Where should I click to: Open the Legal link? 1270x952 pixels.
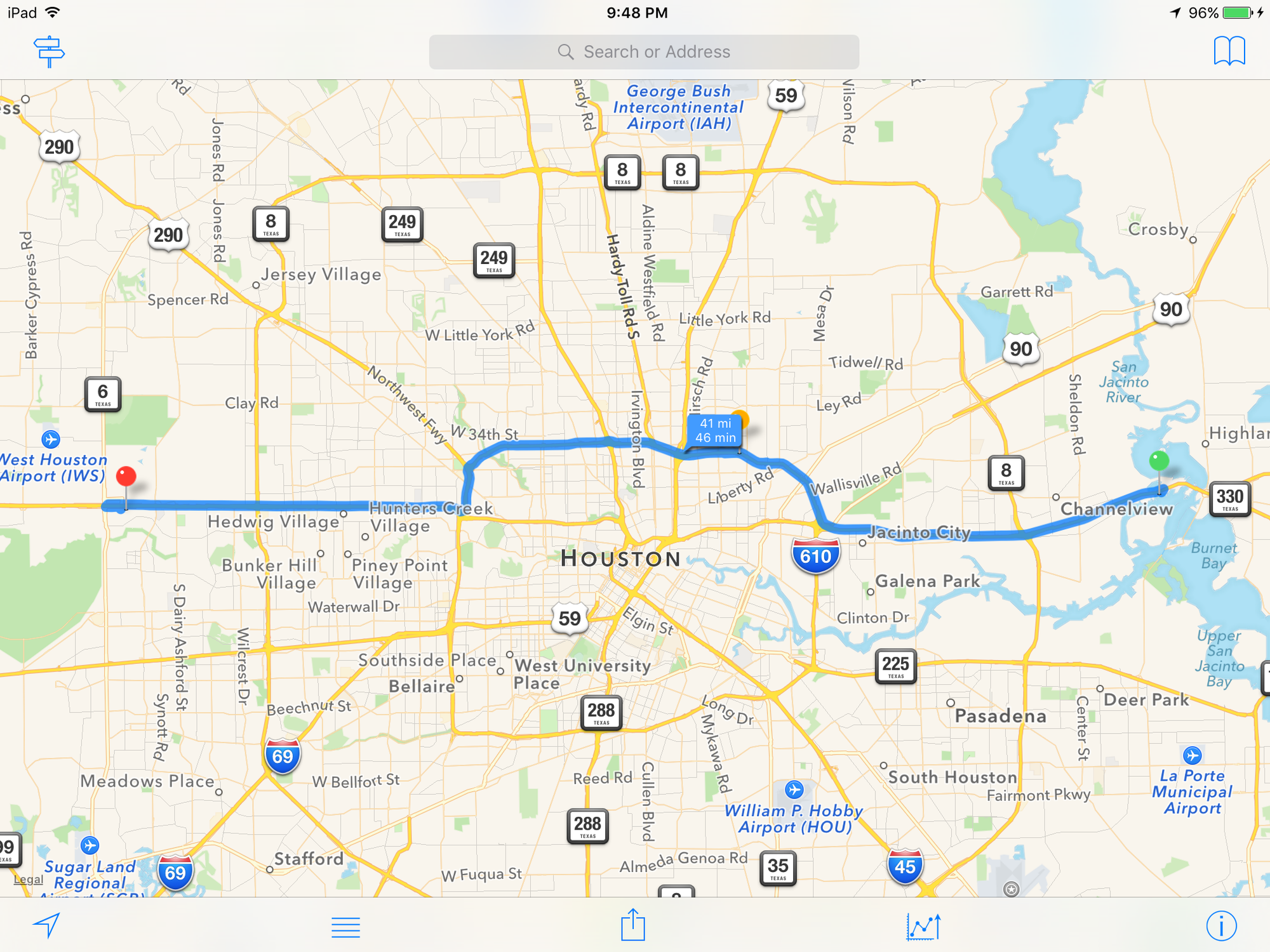coord(29,880)
